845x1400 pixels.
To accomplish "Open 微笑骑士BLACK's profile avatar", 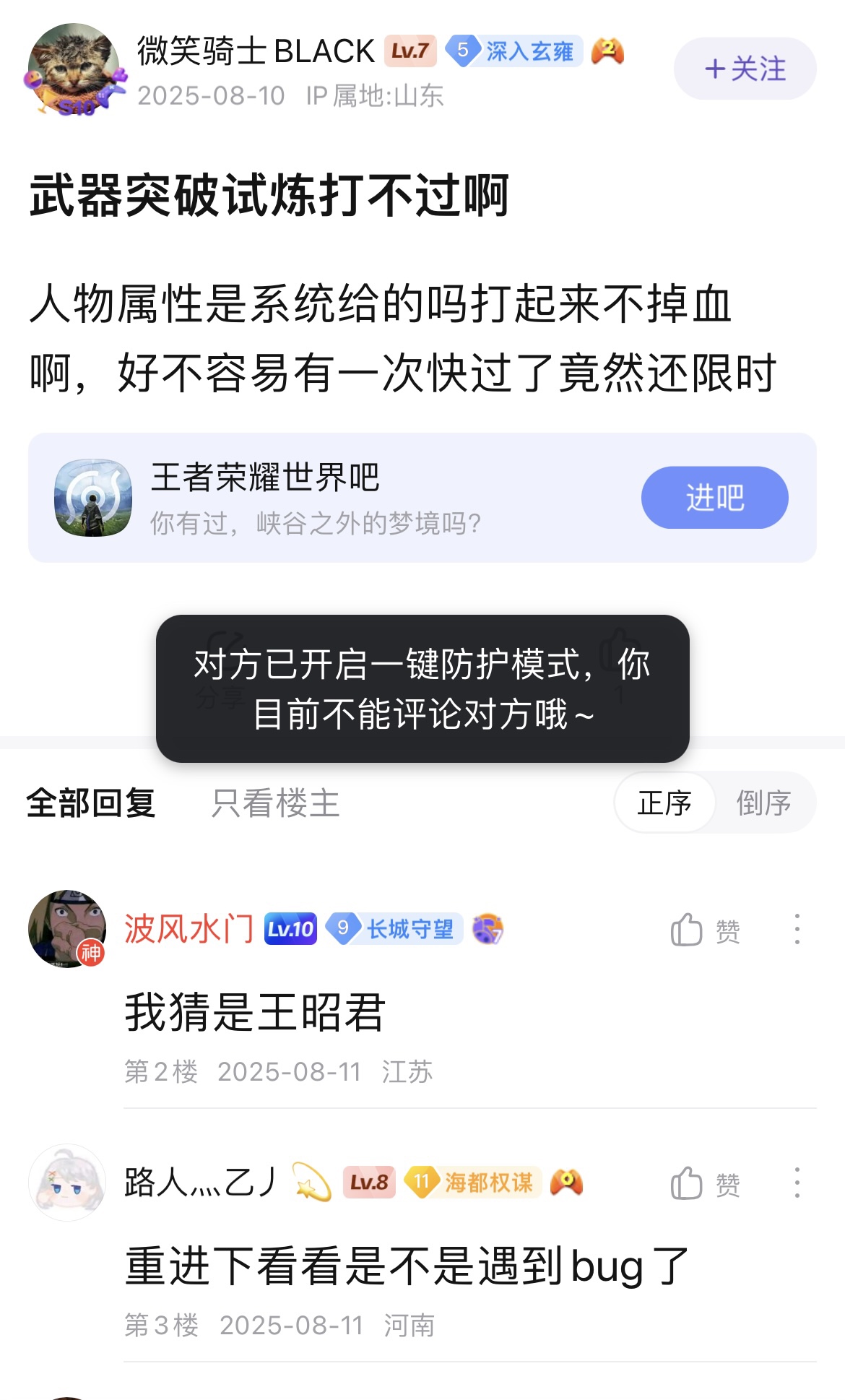I will (x=74, y=69).
